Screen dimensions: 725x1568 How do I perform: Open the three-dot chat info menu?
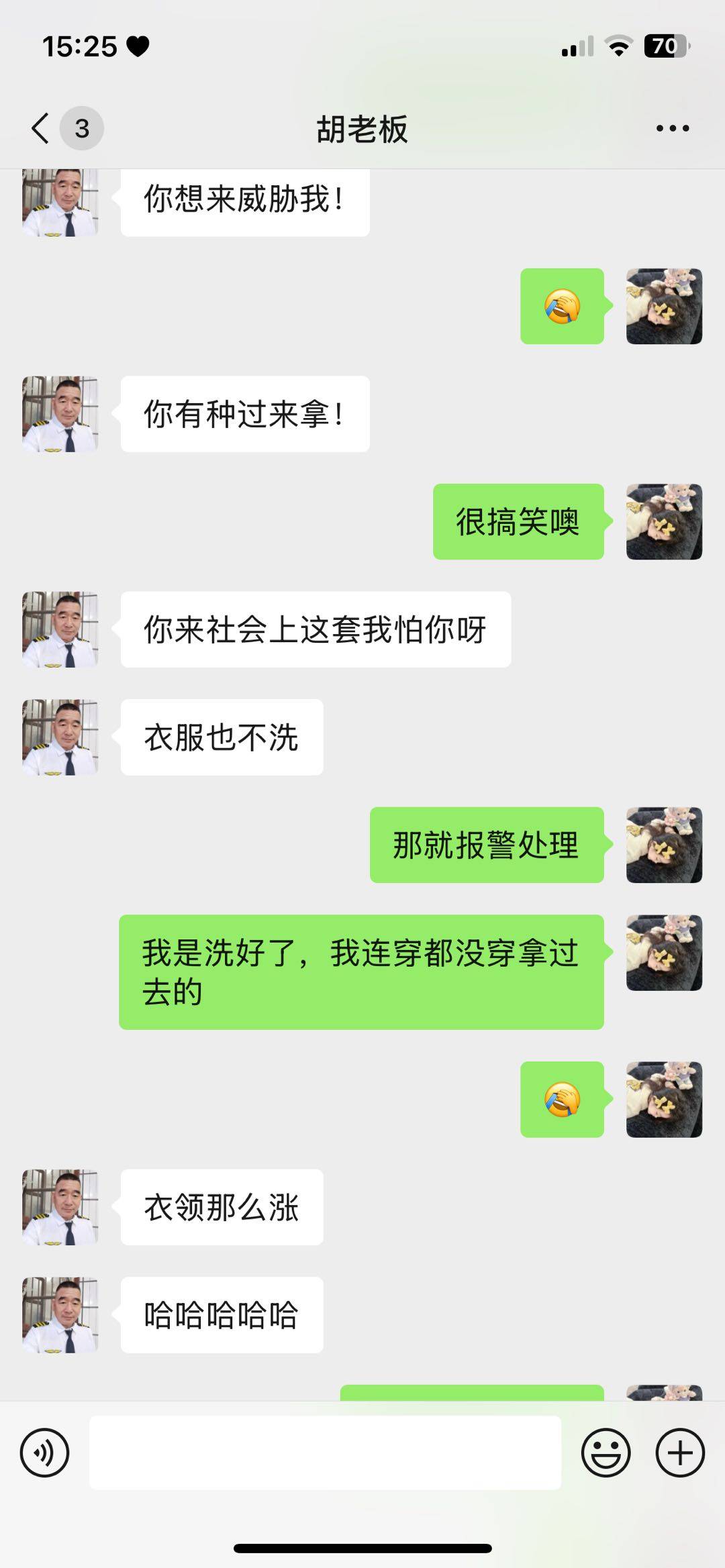tap(672, 128)
